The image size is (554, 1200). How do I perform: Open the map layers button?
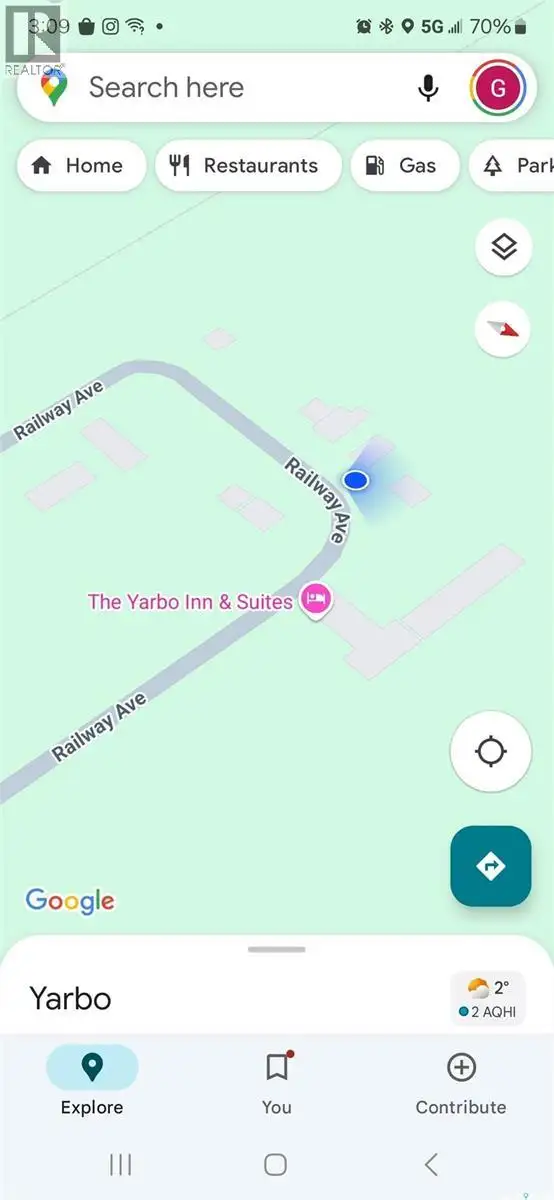click(x=503, y=247)
